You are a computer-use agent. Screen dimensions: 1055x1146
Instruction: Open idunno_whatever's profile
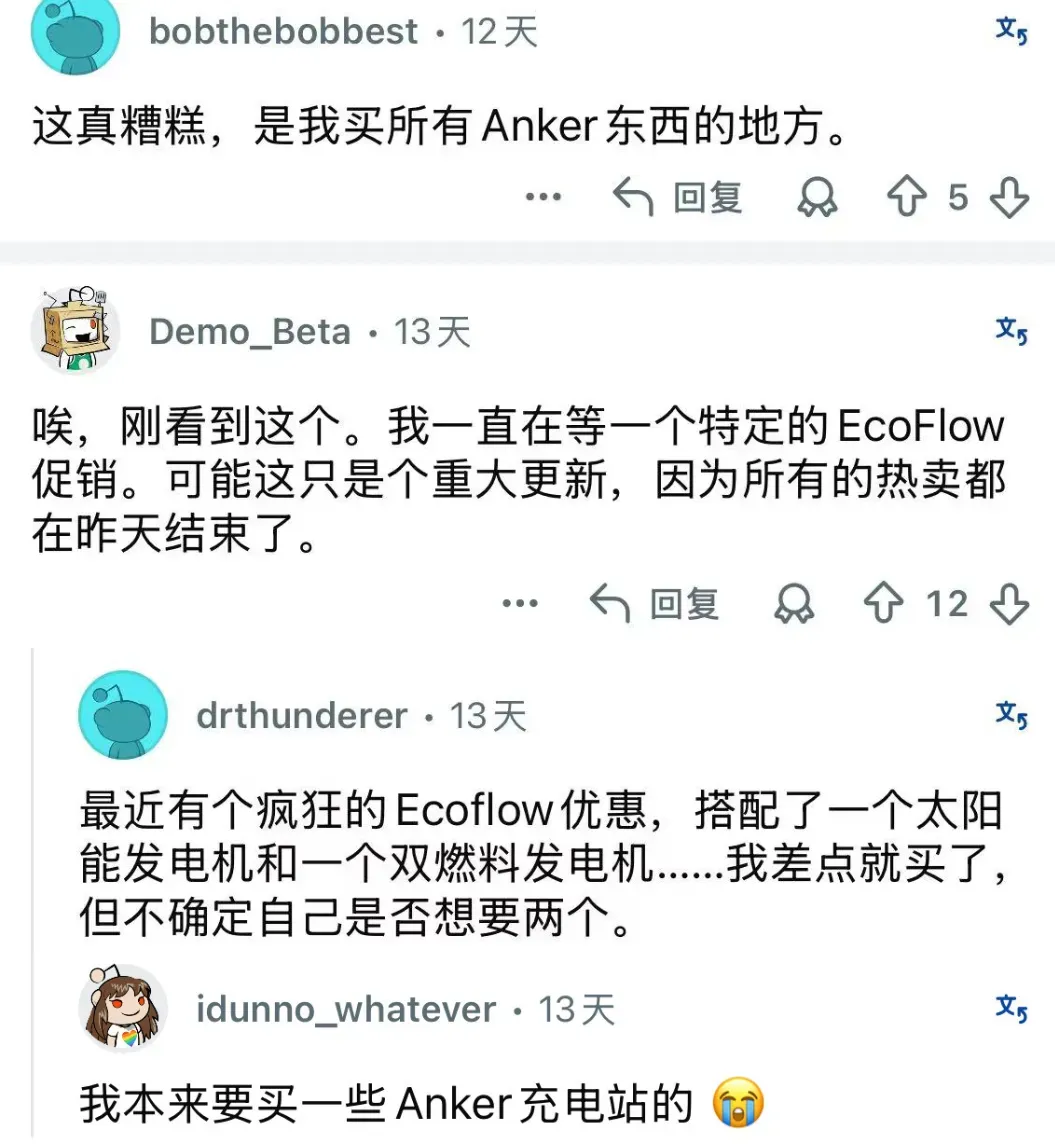pos(346,1010)
